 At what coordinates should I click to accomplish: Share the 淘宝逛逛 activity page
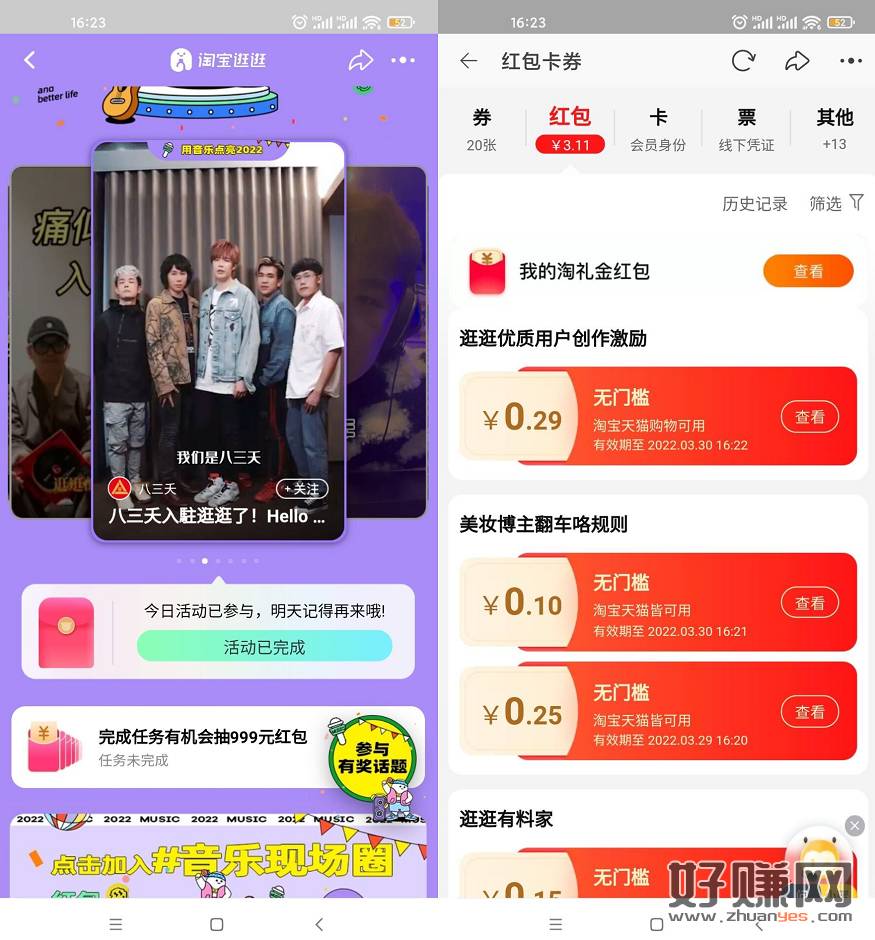[360, 61]
